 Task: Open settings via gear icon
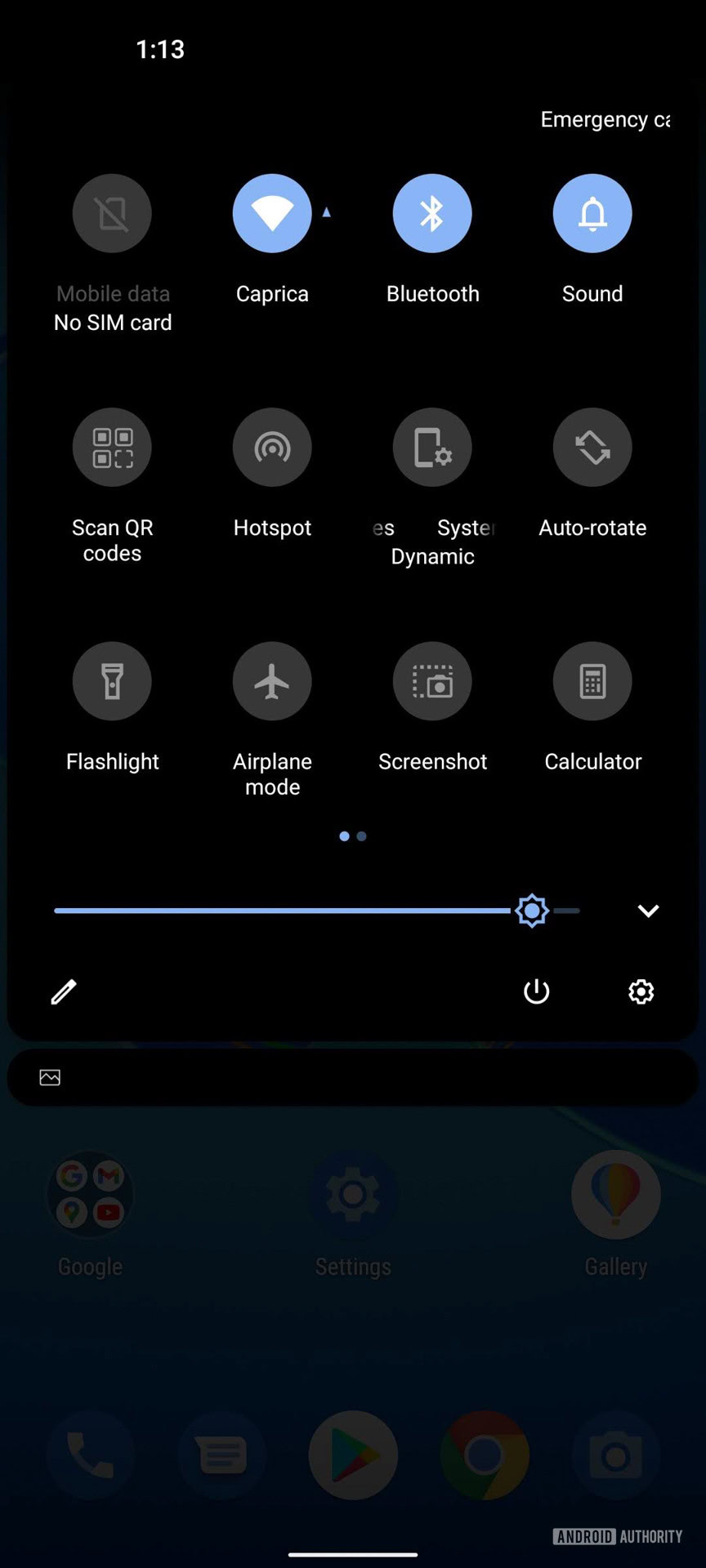pos(641,991)
